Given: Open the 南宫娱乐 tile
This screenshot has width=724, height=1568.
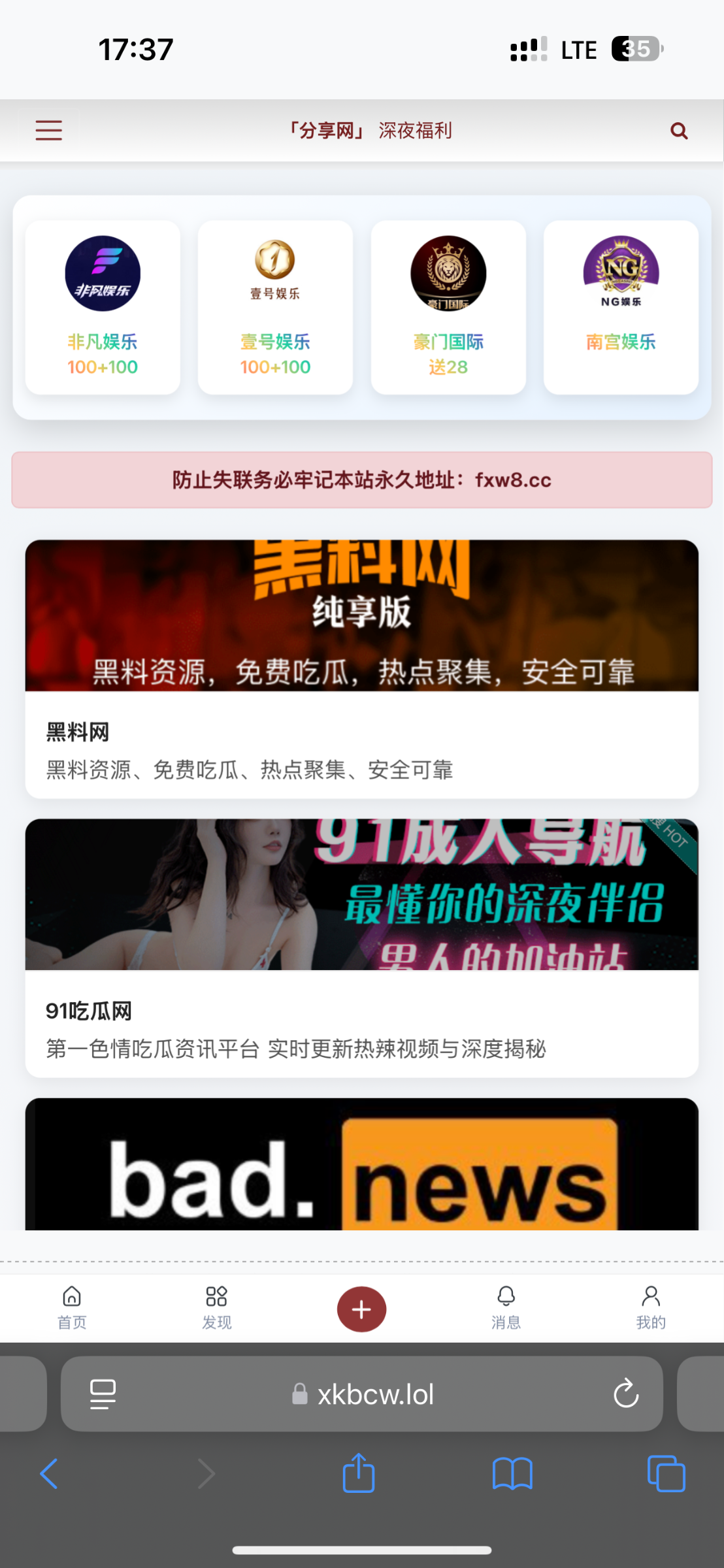Looking at the screenshot, I should (621, 307).
